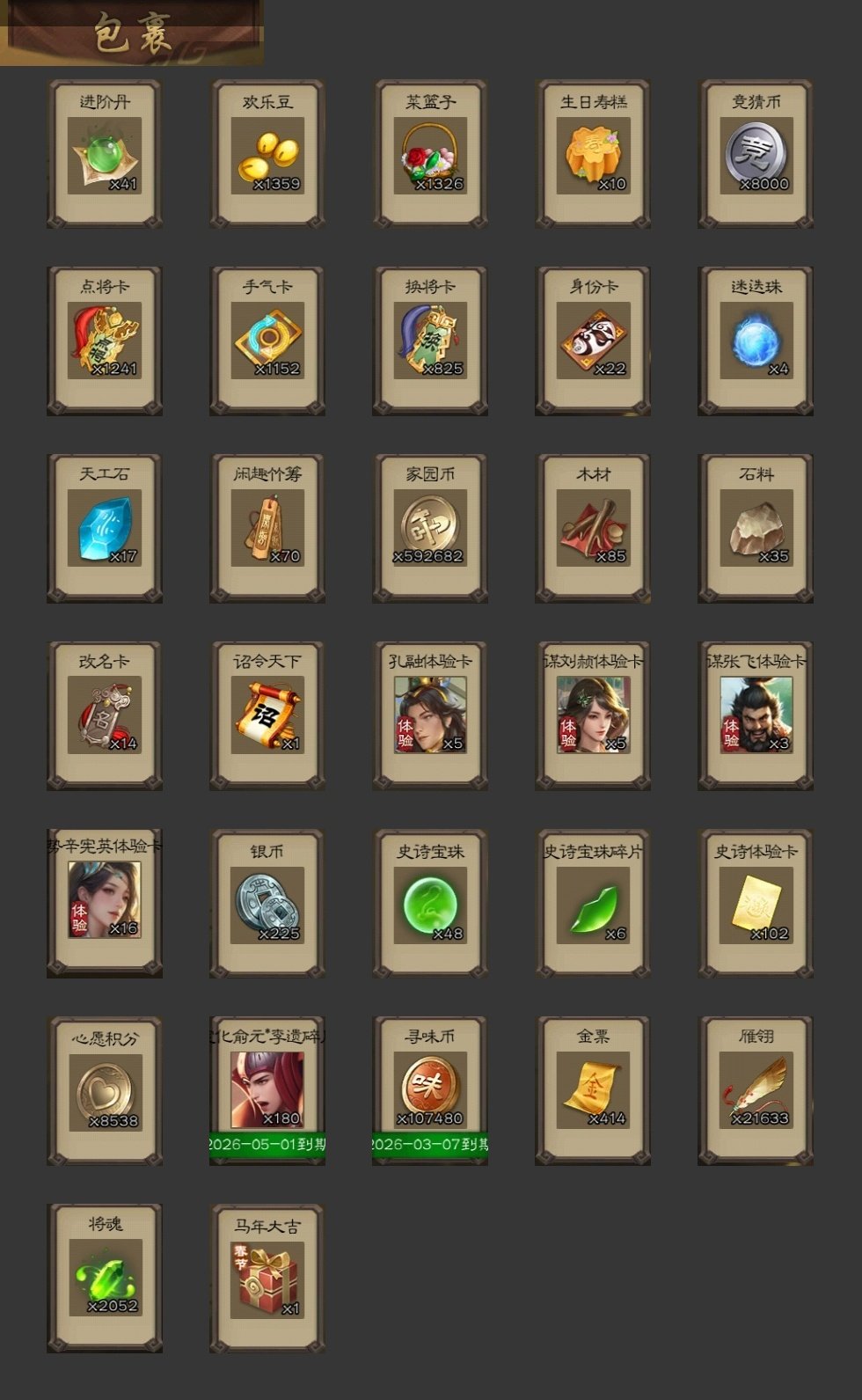
Task: Open the 诏令天下 scroll item
Action: [x=267, y=716]
